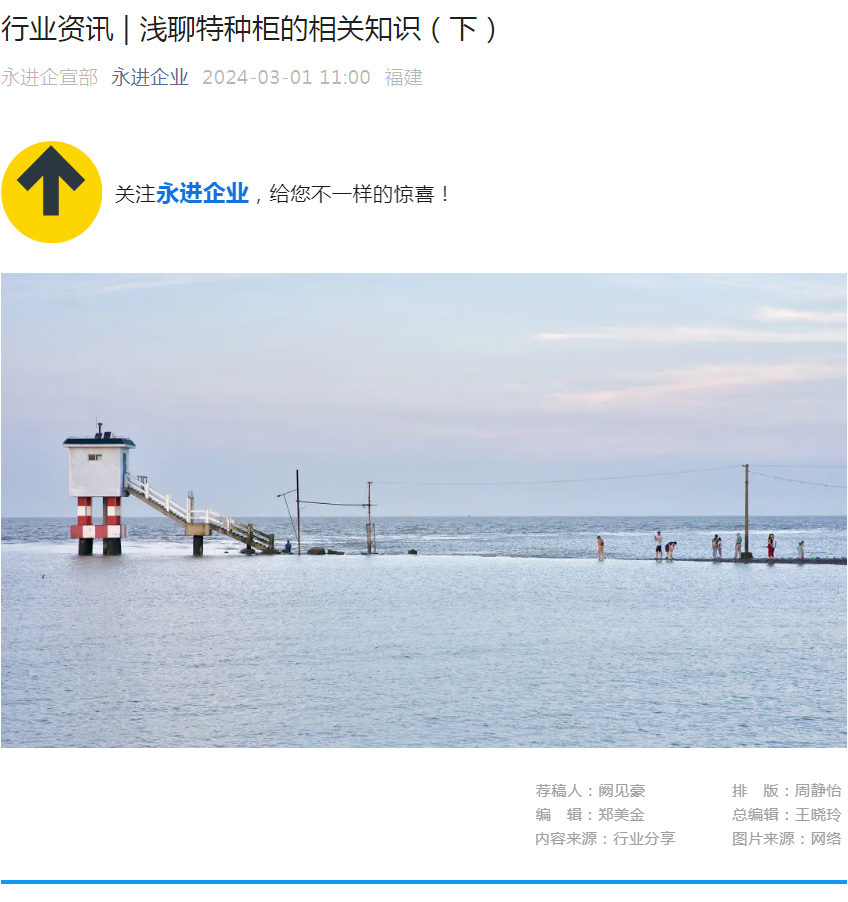This screenshot has height=902, width=848.
Task: Open the seaside photo in the article
Action: point(424,510)
